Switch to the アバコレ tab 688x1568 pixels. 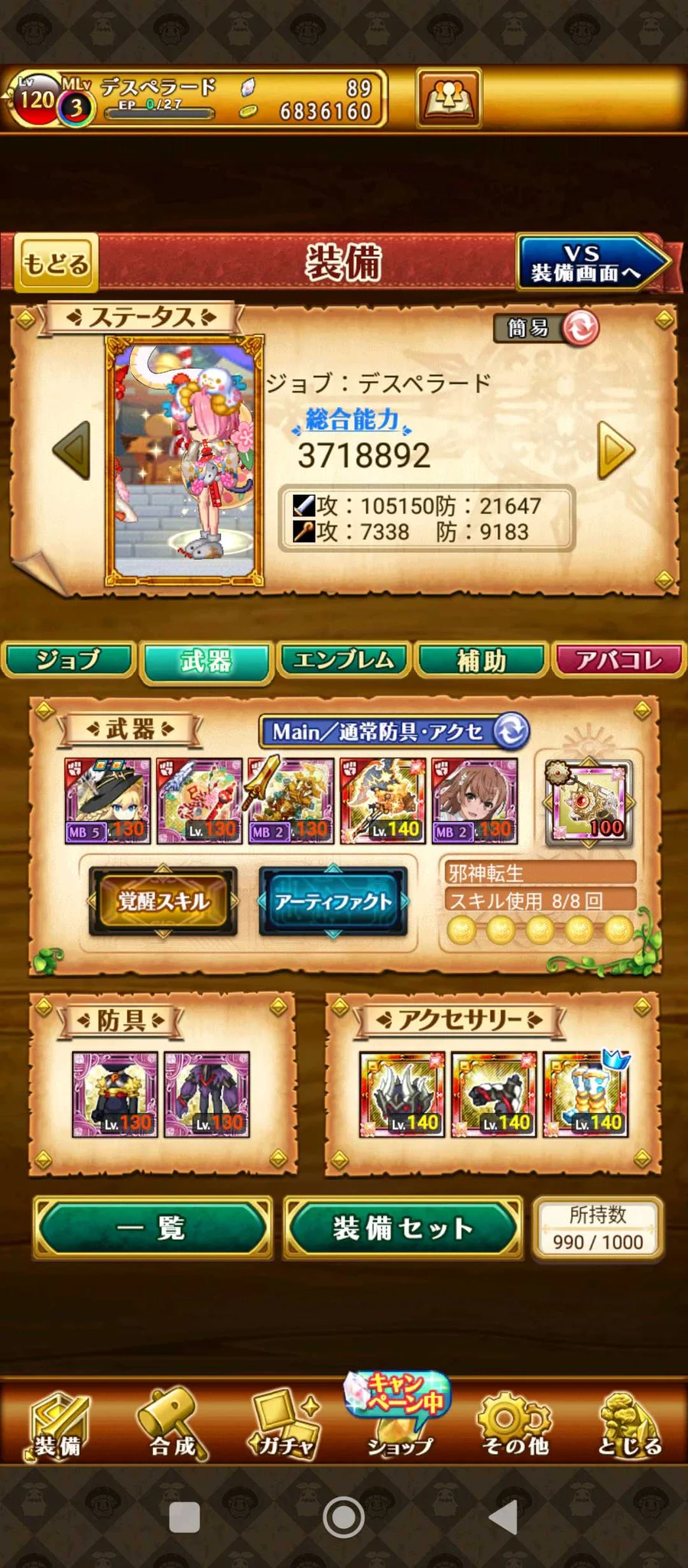pos(619,660)
